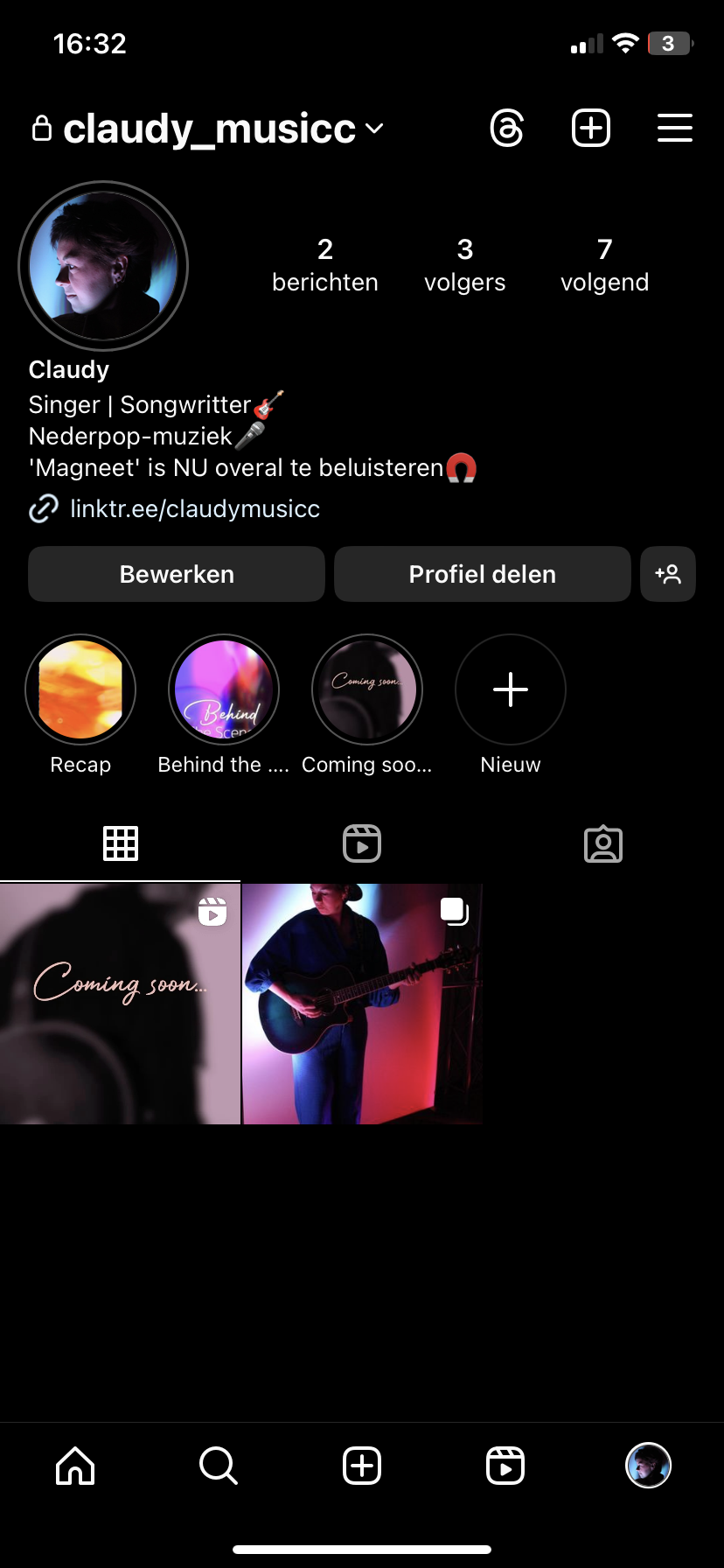
Task: Tap the Bewerken button
Action: click(x=177, y=574)
